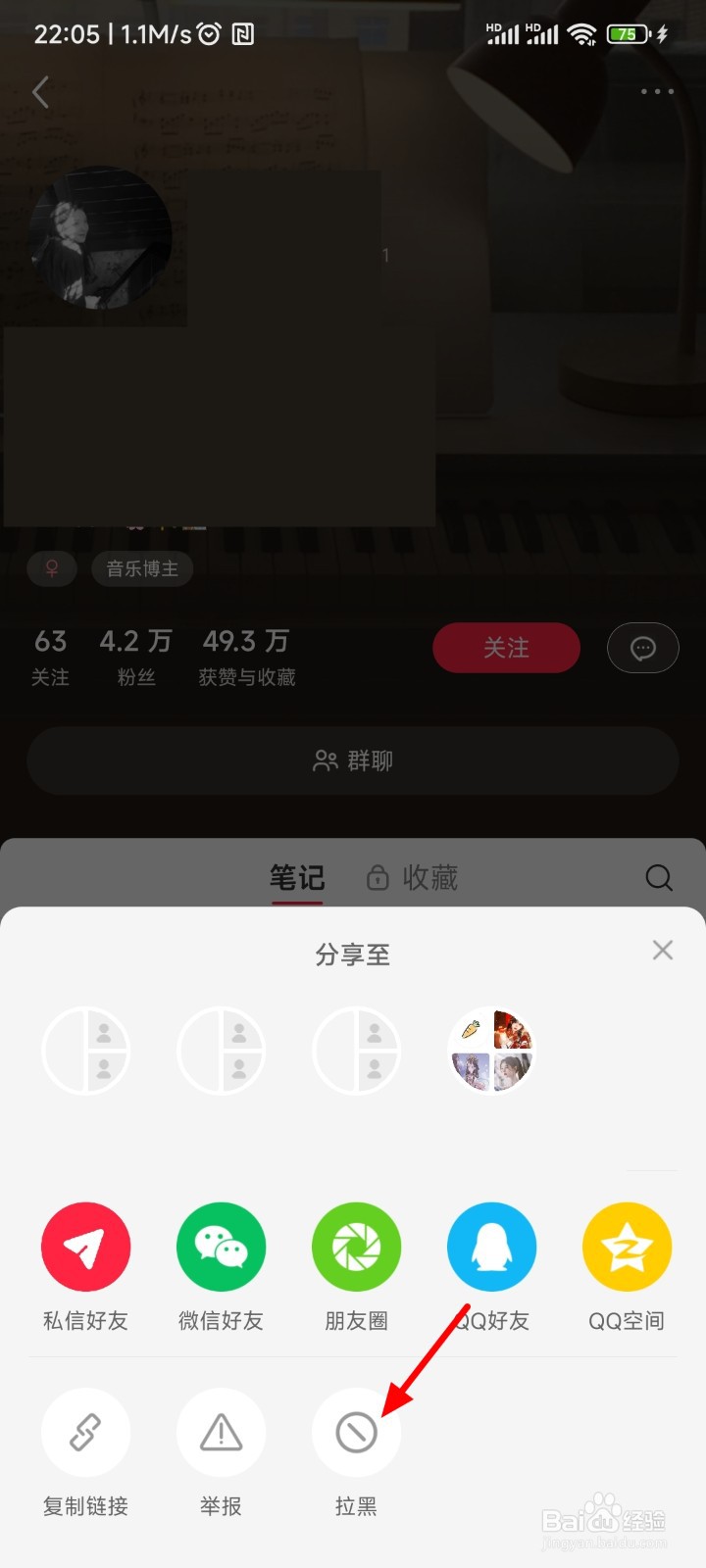Viewport: 706px width, 1568px height.
Task: Share via WeChat friends icon
Action: tap(221, 1246)
